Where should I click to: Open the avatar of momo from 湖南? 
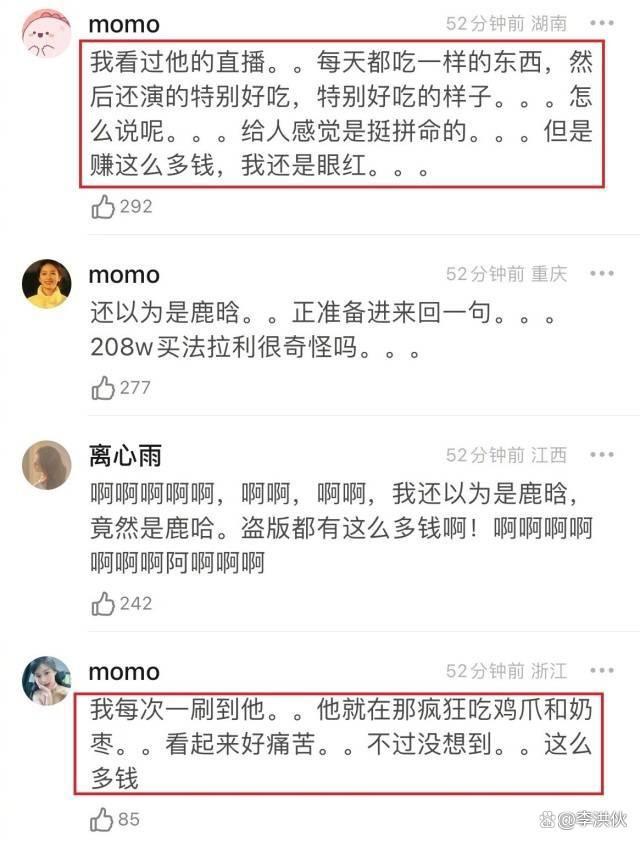pos(47,37)
